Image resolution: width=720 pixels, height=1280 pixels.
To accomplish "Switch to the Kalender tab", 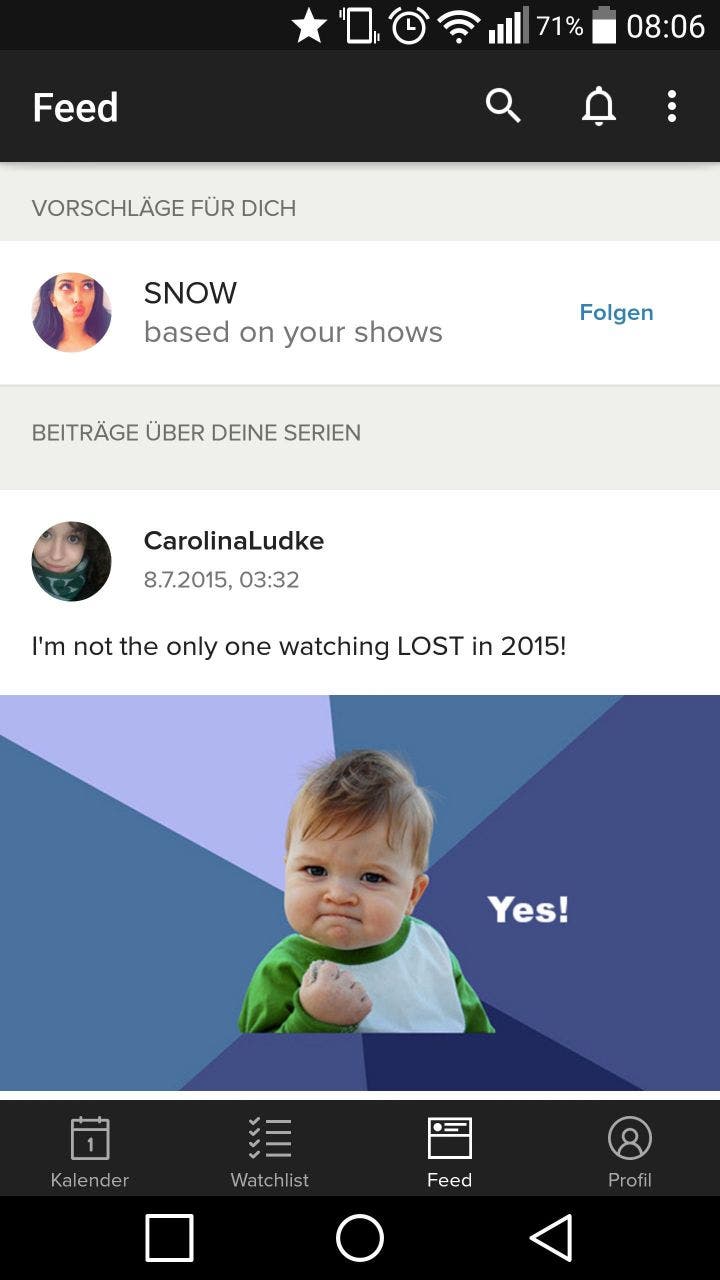I will 90,1150.
